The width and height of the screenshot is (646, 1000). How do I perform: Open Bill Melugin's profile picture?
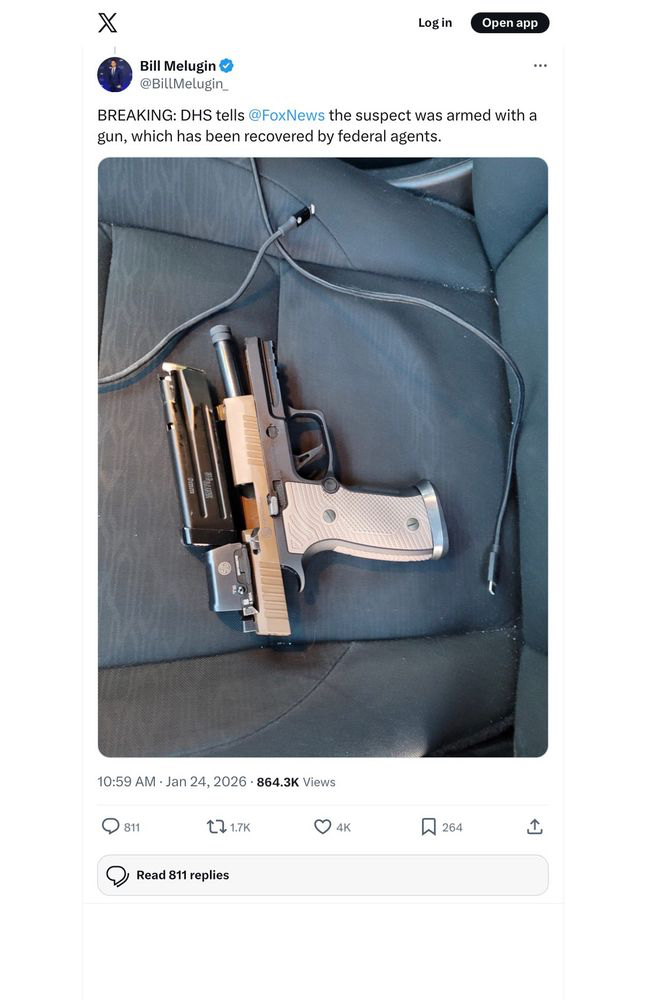click(x=115, y=75)
